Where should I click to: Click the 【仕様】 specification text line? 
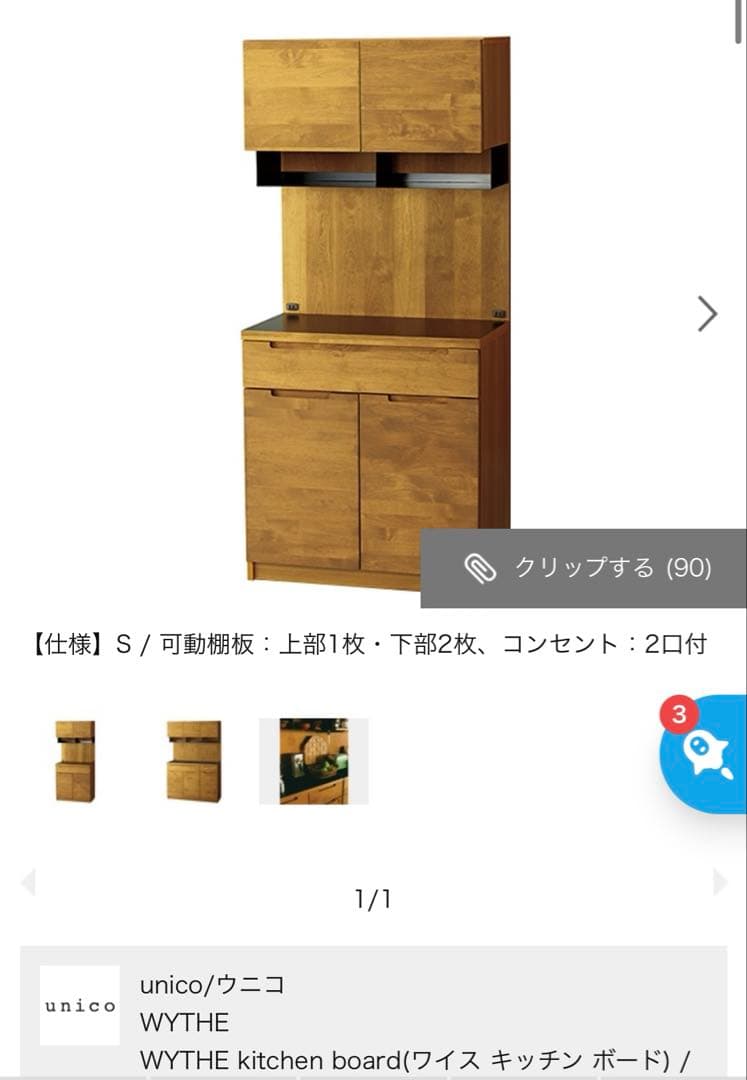click(67, 645)
